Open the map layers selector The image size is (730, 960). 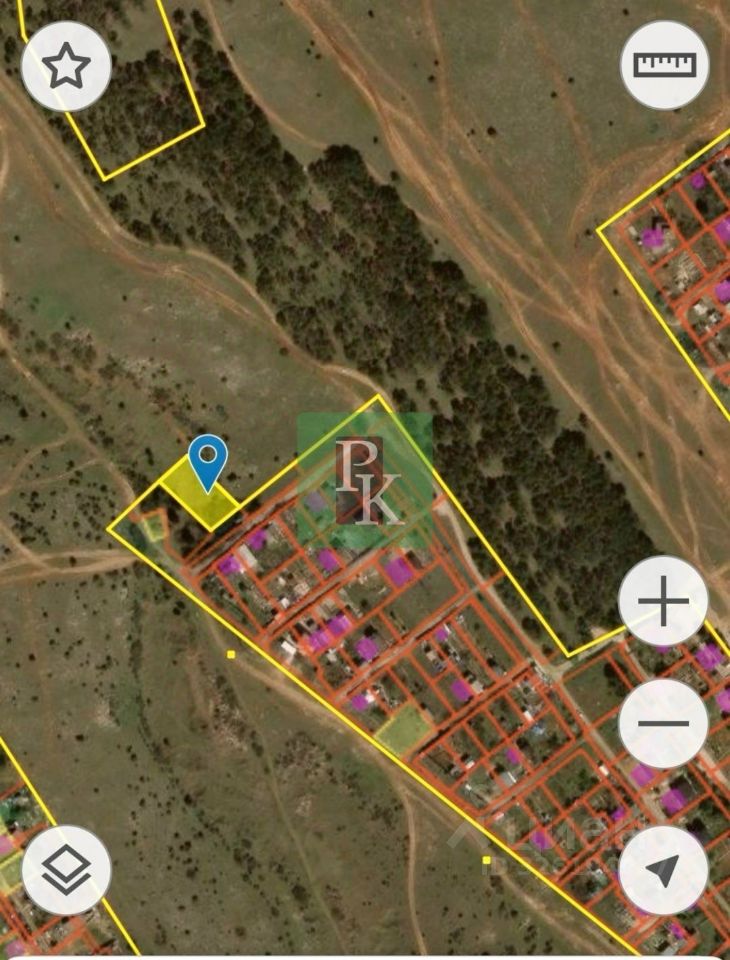point(66,871)
